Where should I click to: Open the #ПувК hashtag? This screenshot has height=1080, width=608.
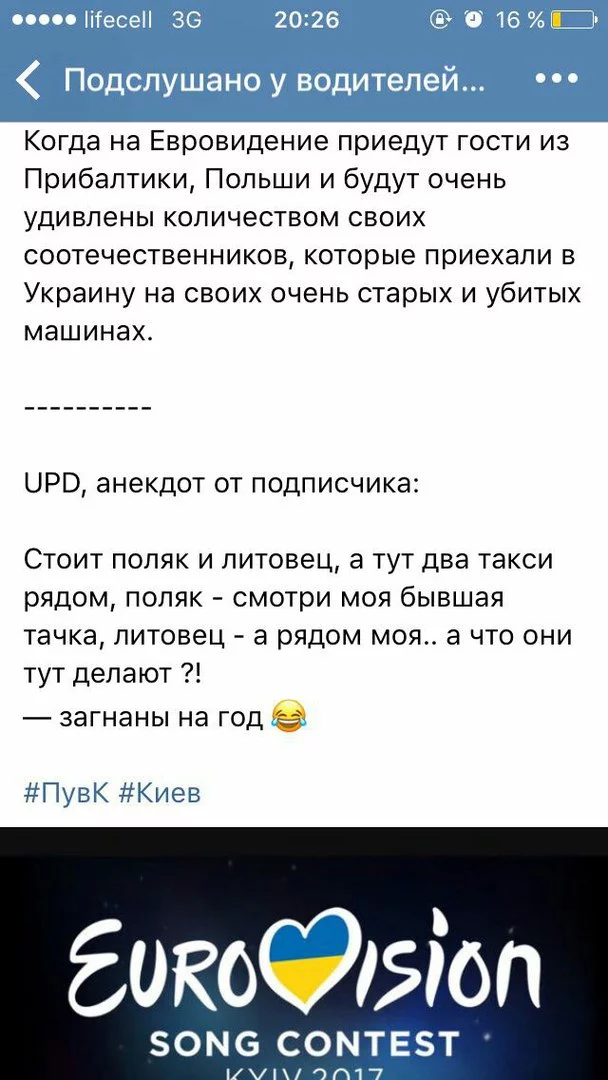66,793
